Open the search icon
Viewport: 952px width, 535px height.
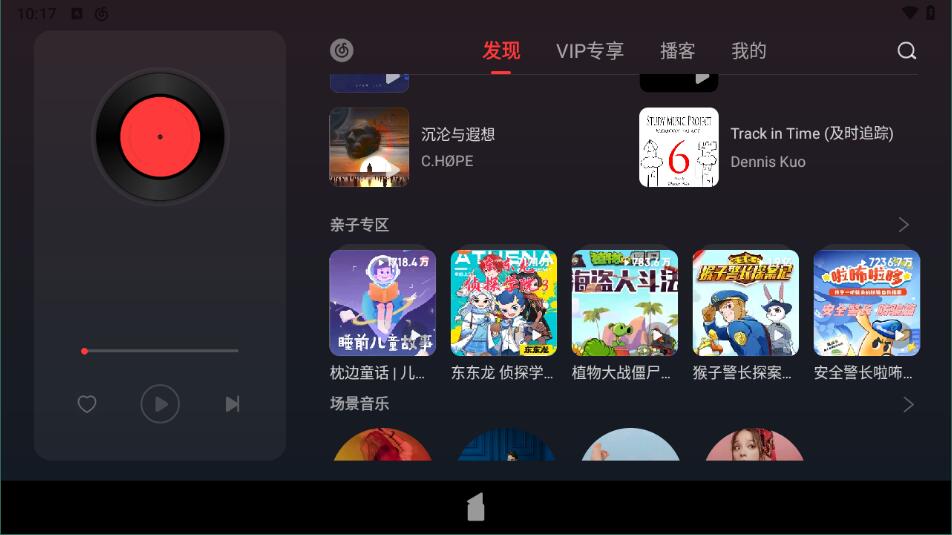[906, 51]
